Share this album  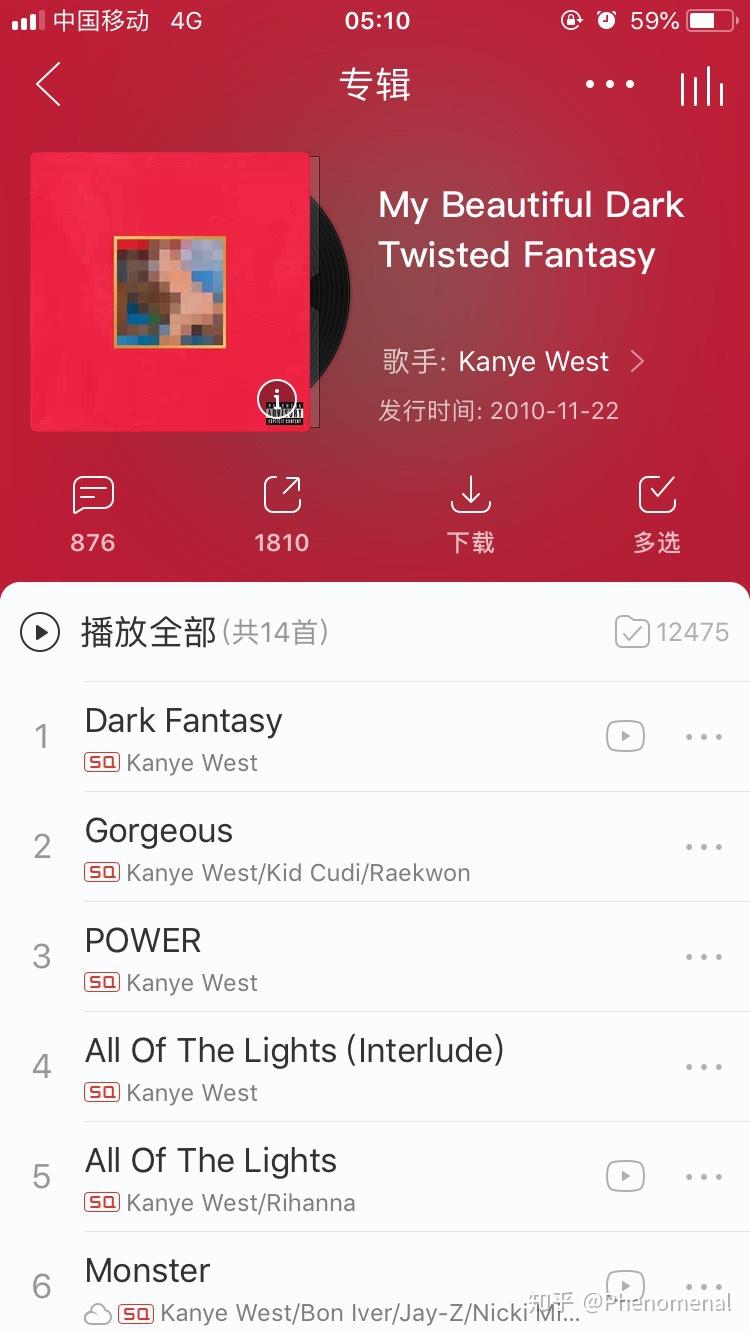click(x=281, y=513)
